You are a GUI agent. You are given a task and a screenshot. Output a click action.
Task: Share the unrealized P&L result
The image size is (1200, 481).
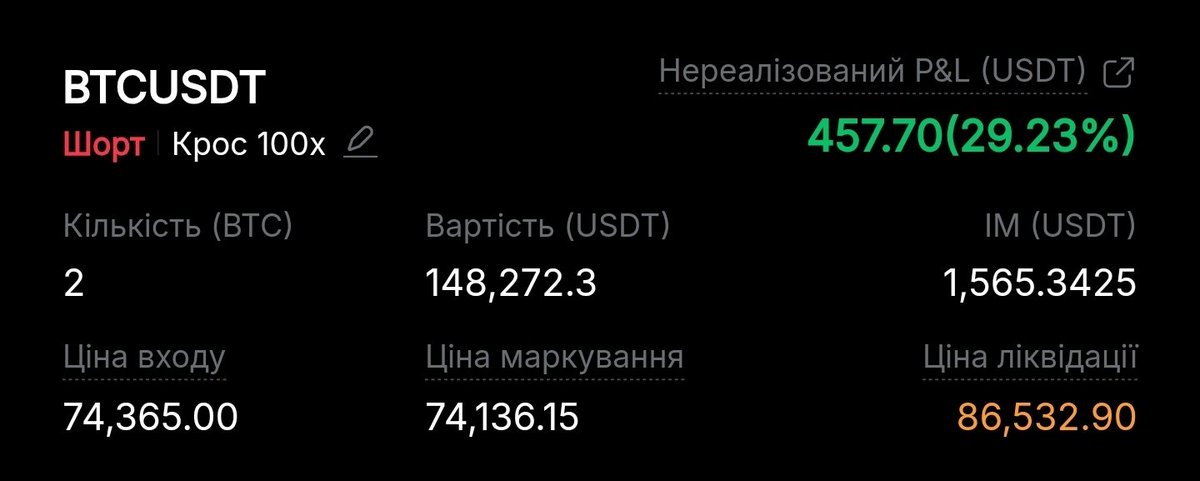(1118, 72)
